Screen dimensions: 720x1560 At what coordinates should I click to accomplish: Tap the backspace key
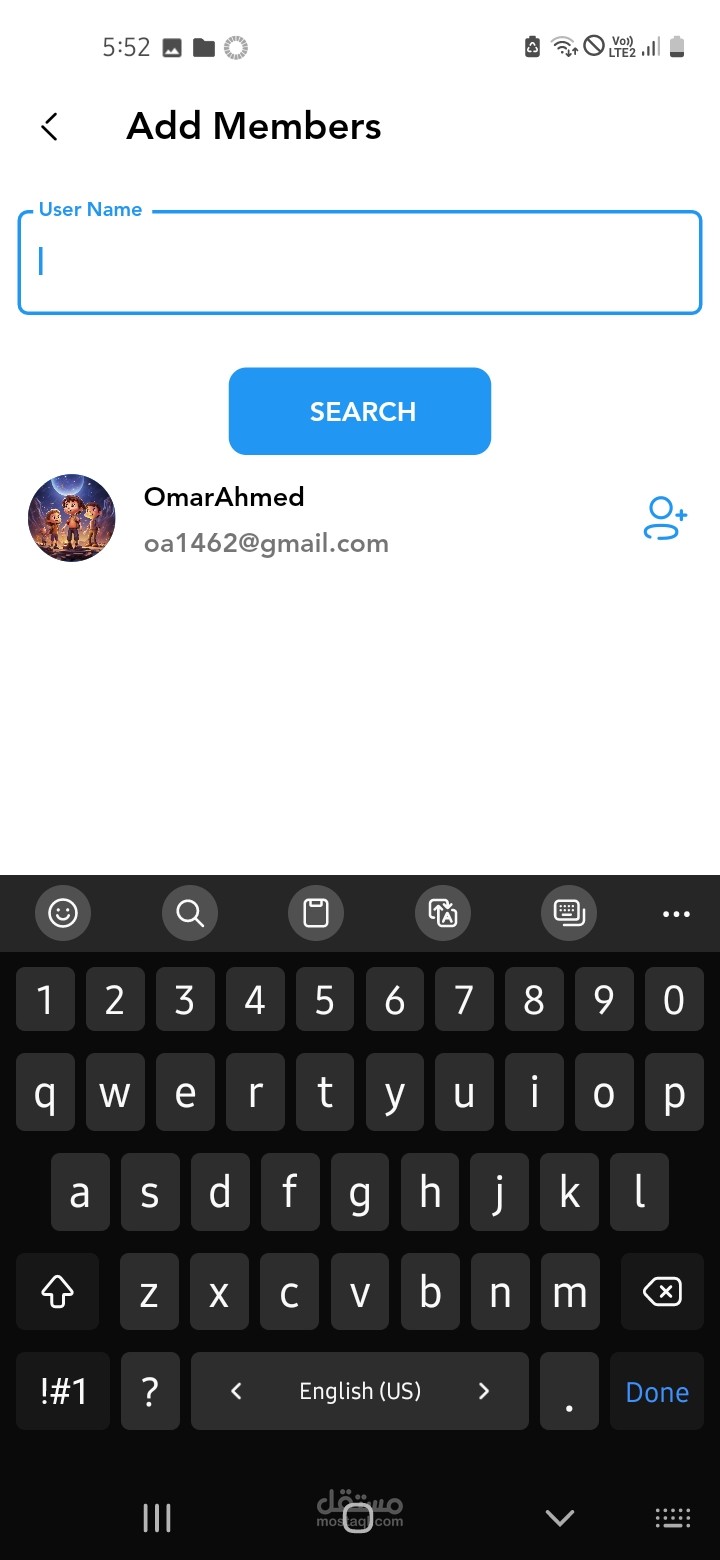click(x=662, y=1292)
